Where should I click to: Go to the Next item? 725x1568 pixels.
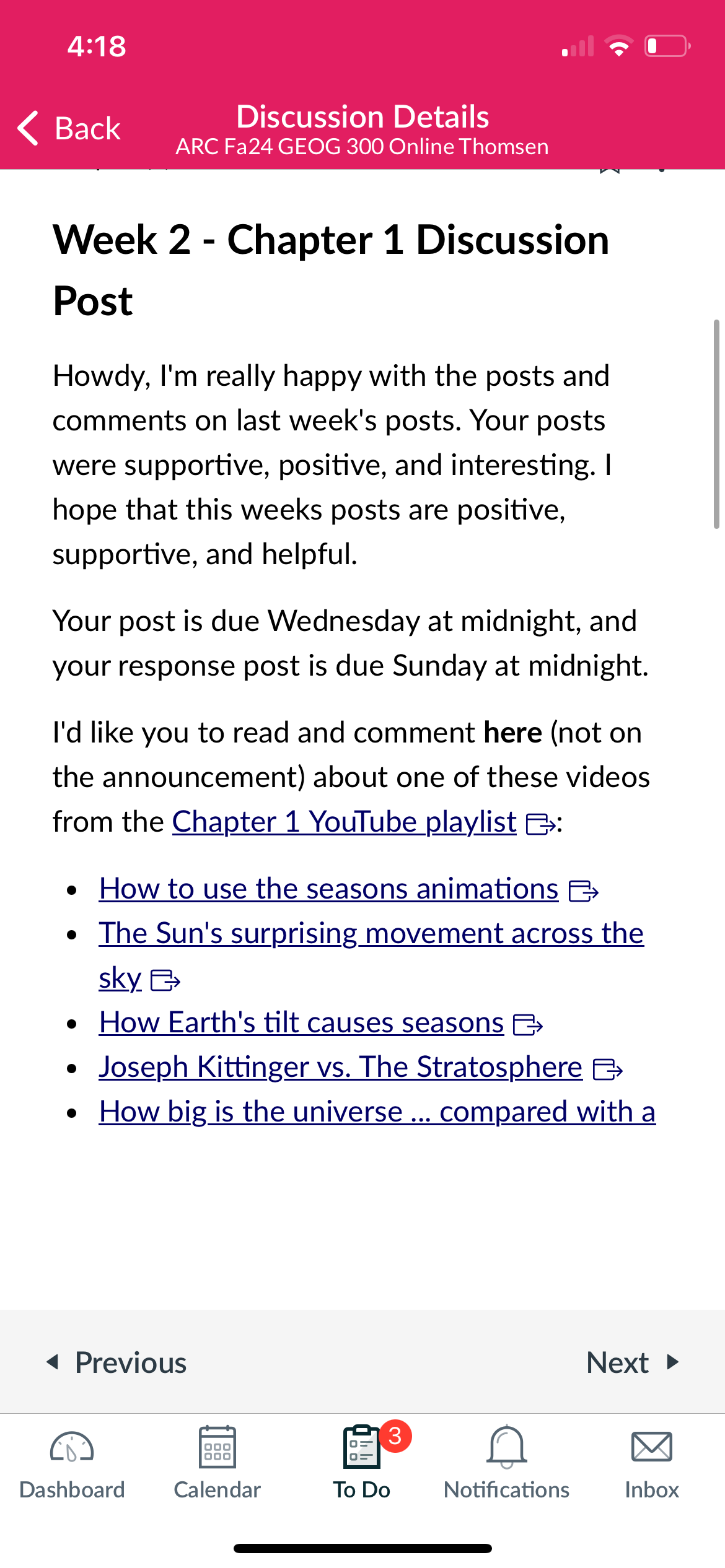pos(633,1362)
